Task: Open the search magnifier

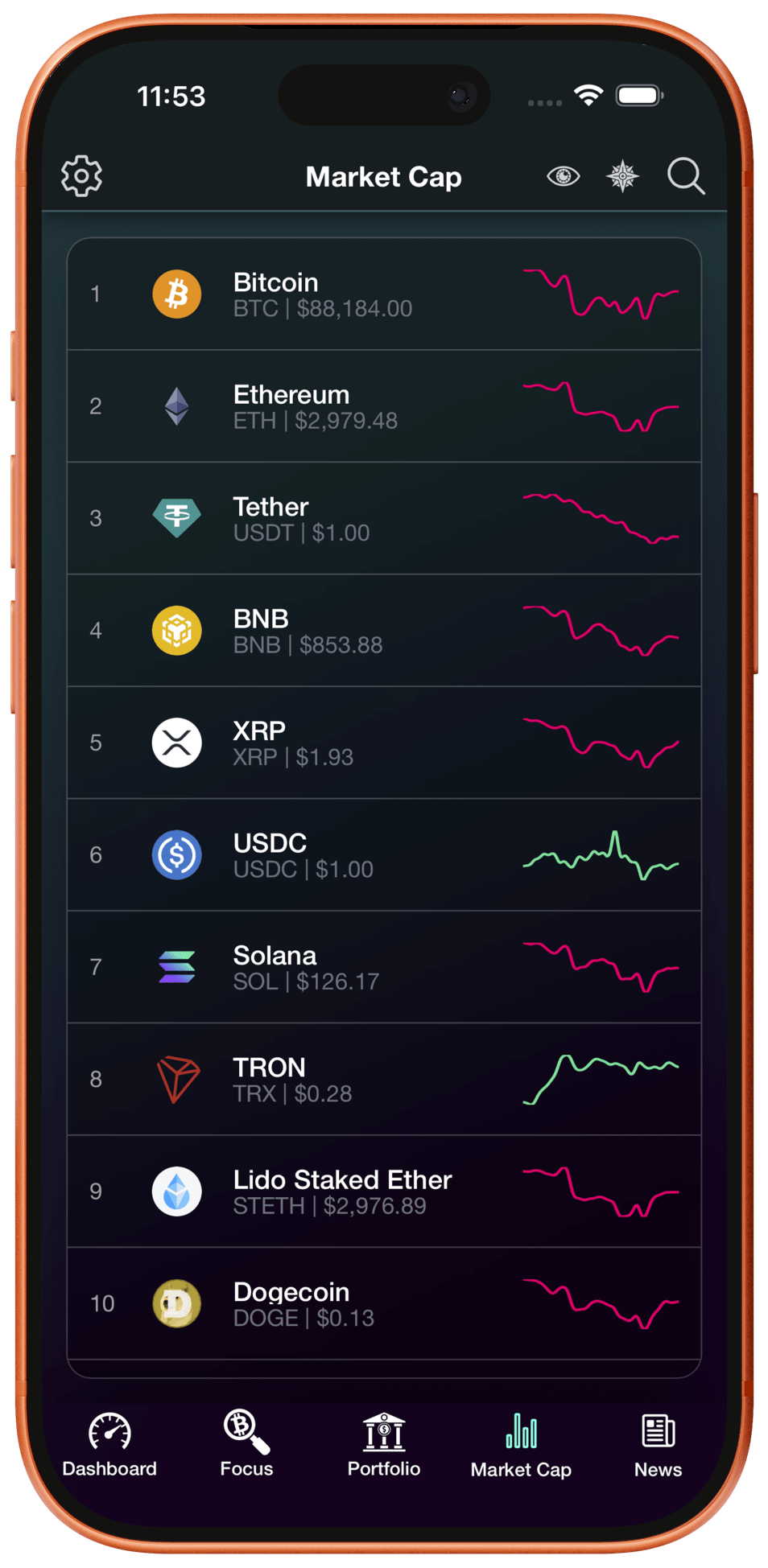Action: [x=685, y=175]
